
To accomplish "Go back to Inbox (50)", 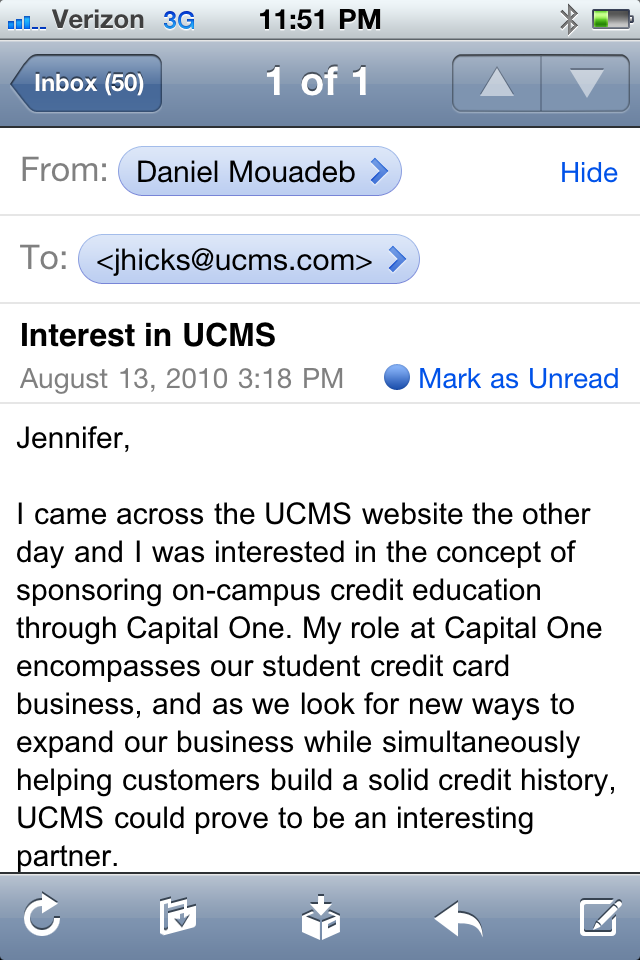I will pos(87,83).
